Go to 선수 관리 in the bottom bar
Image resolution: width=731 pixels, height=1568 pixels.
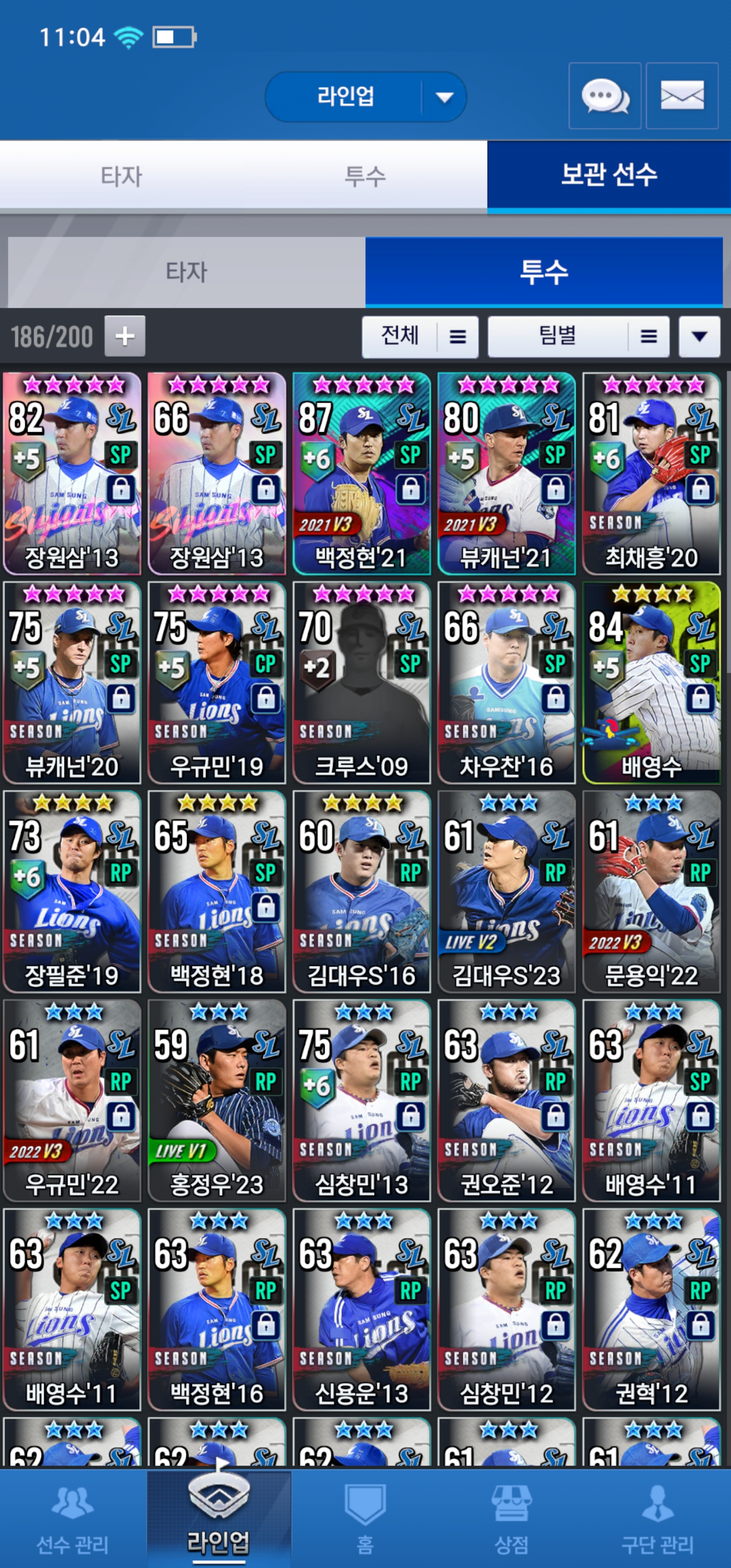point(73,1518)
